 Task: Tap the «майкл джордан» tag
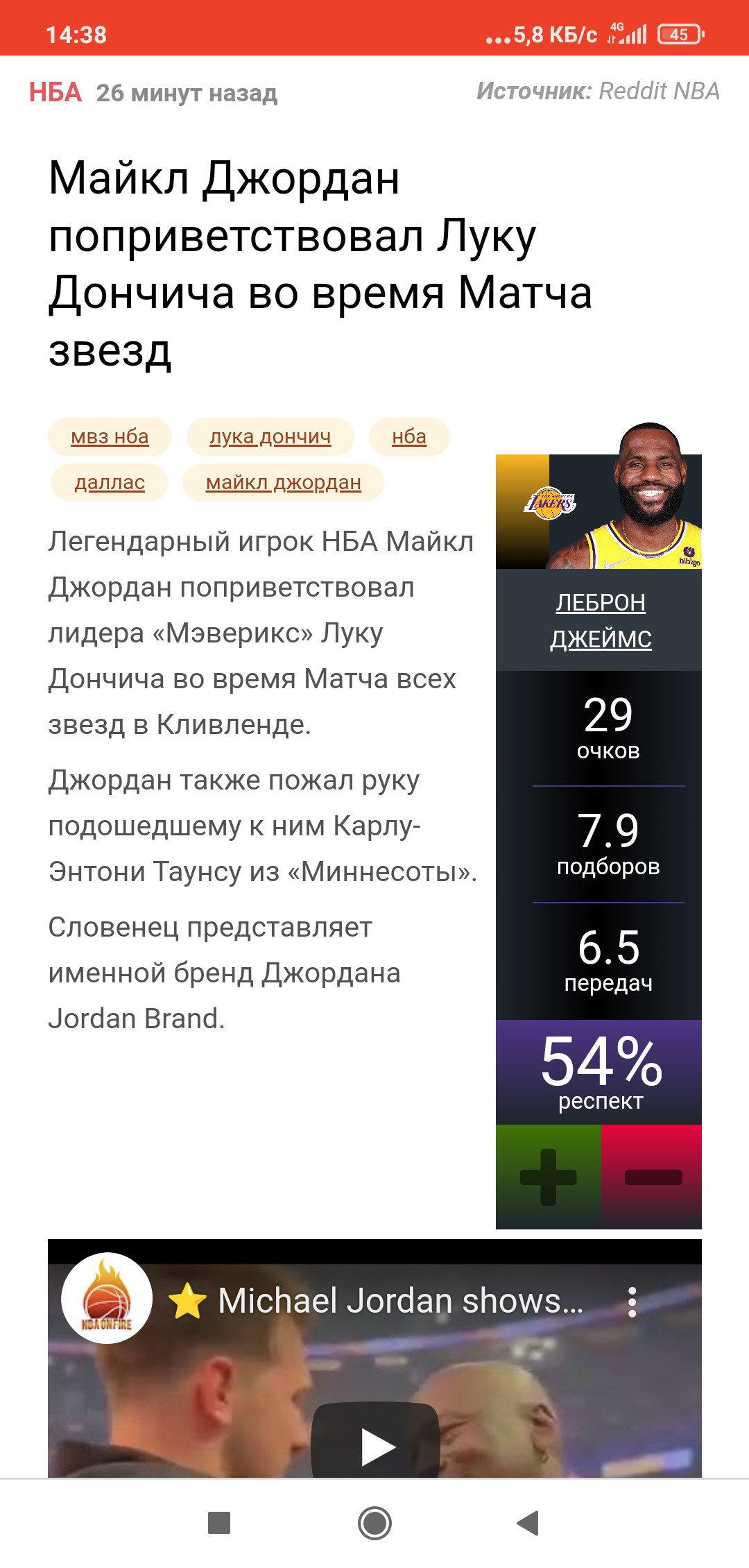284,482
